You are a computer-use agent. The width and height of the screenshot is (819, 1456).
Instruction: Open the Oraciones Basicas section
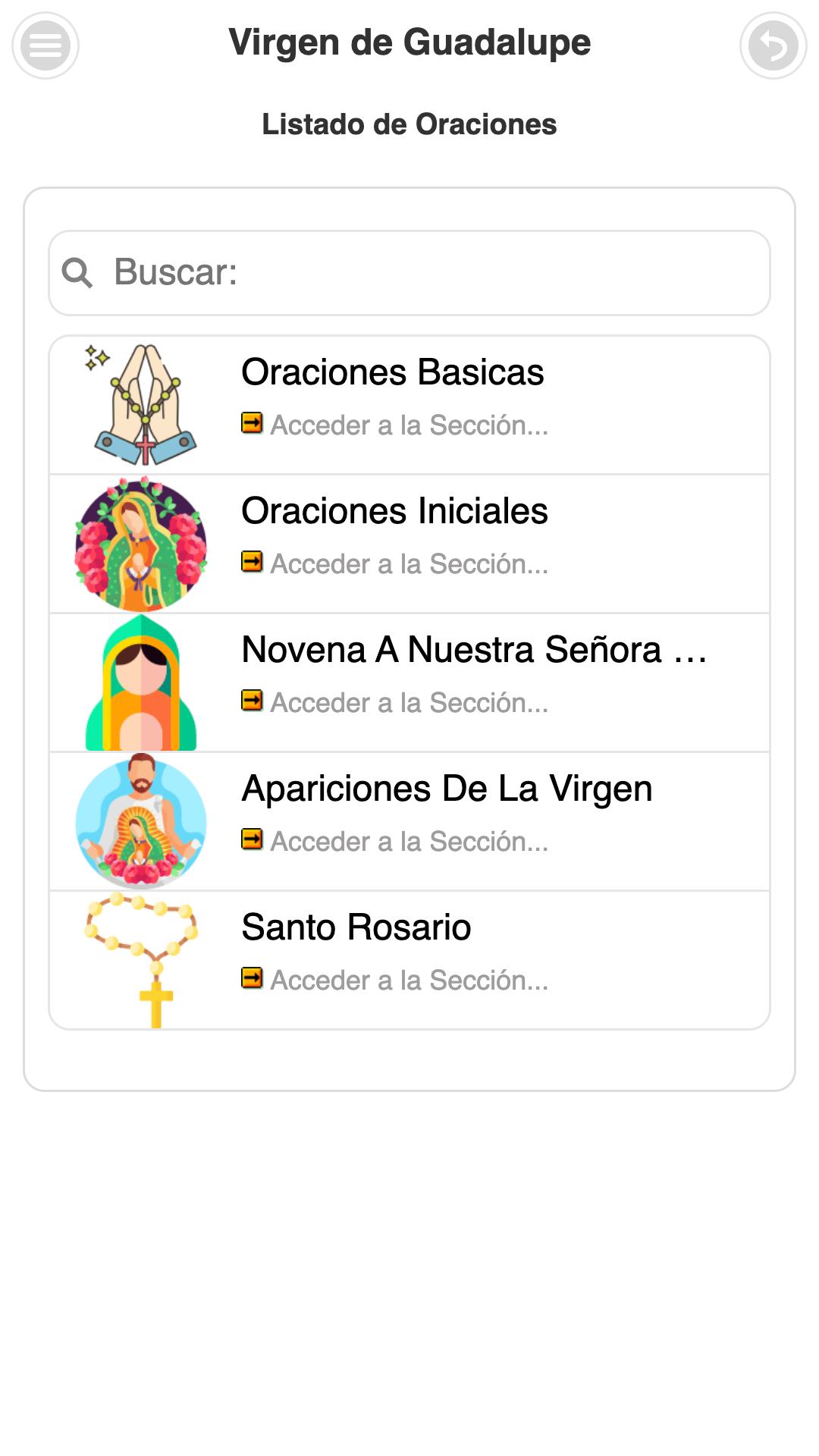[409, 405]
